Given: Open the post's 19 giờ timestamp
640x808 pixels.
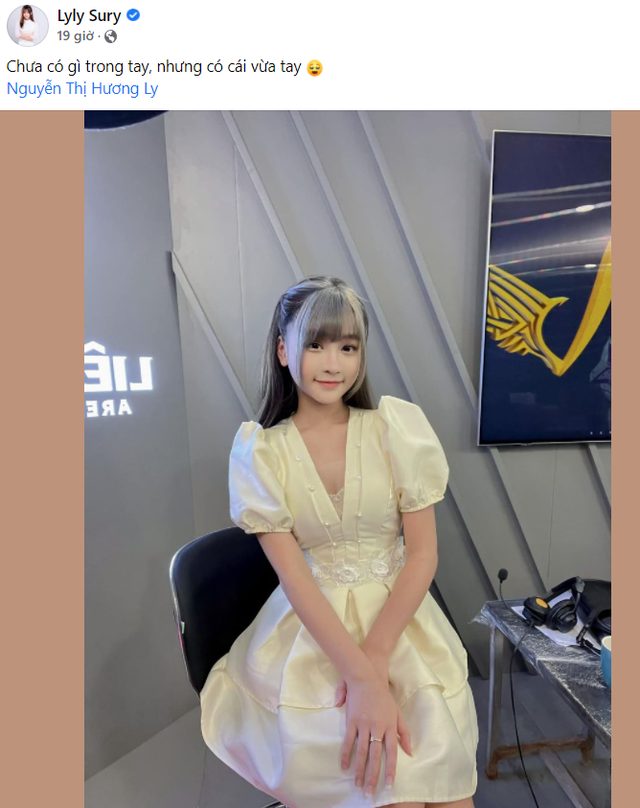Looking at the screenshot, I should pos(76,36).
